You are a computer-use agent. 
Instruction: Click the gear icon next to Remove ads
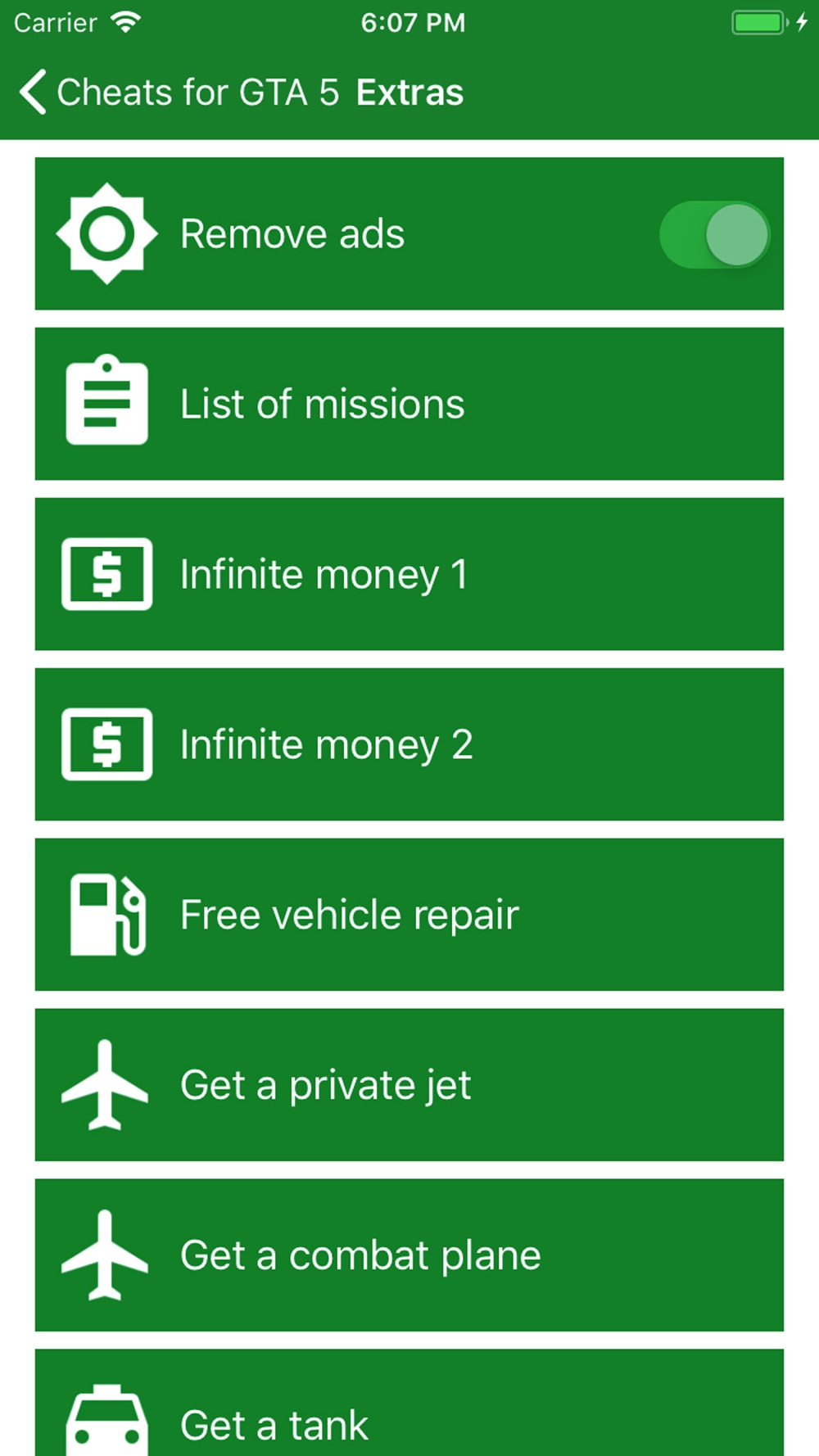tap(104, 233)
